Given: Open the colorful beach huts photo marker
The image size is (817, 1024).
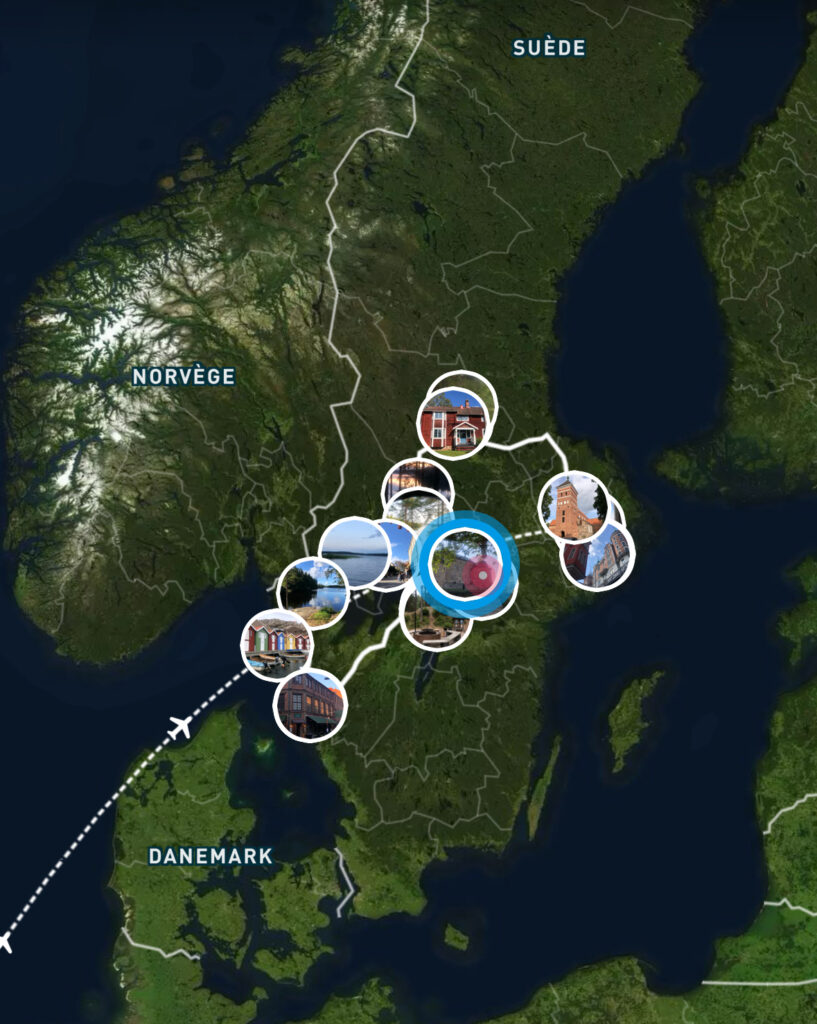Looking at the screenshot, I should pyautogui.click(x=277, y=644).
